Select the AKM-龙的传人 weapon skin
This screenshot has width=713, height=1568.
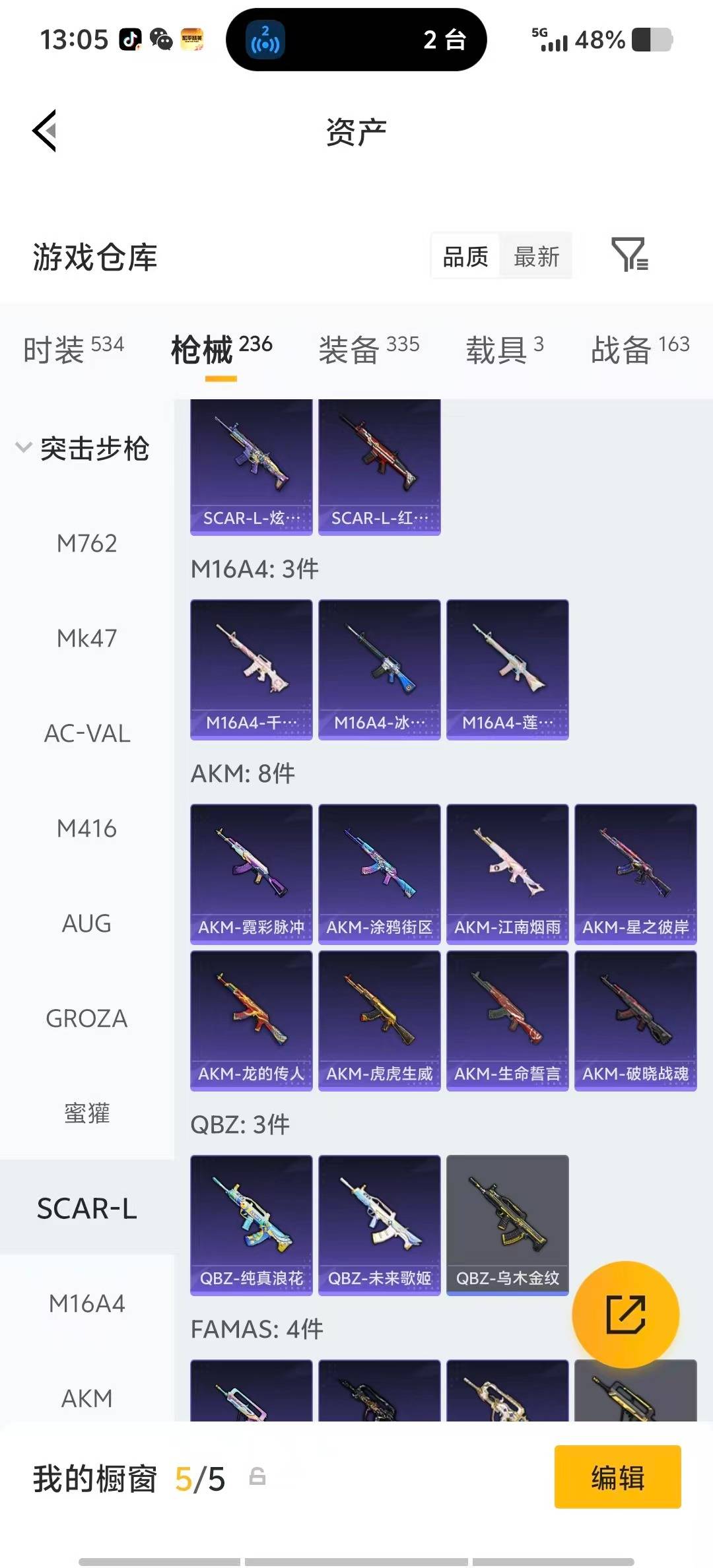click(x=251, y=1020)
